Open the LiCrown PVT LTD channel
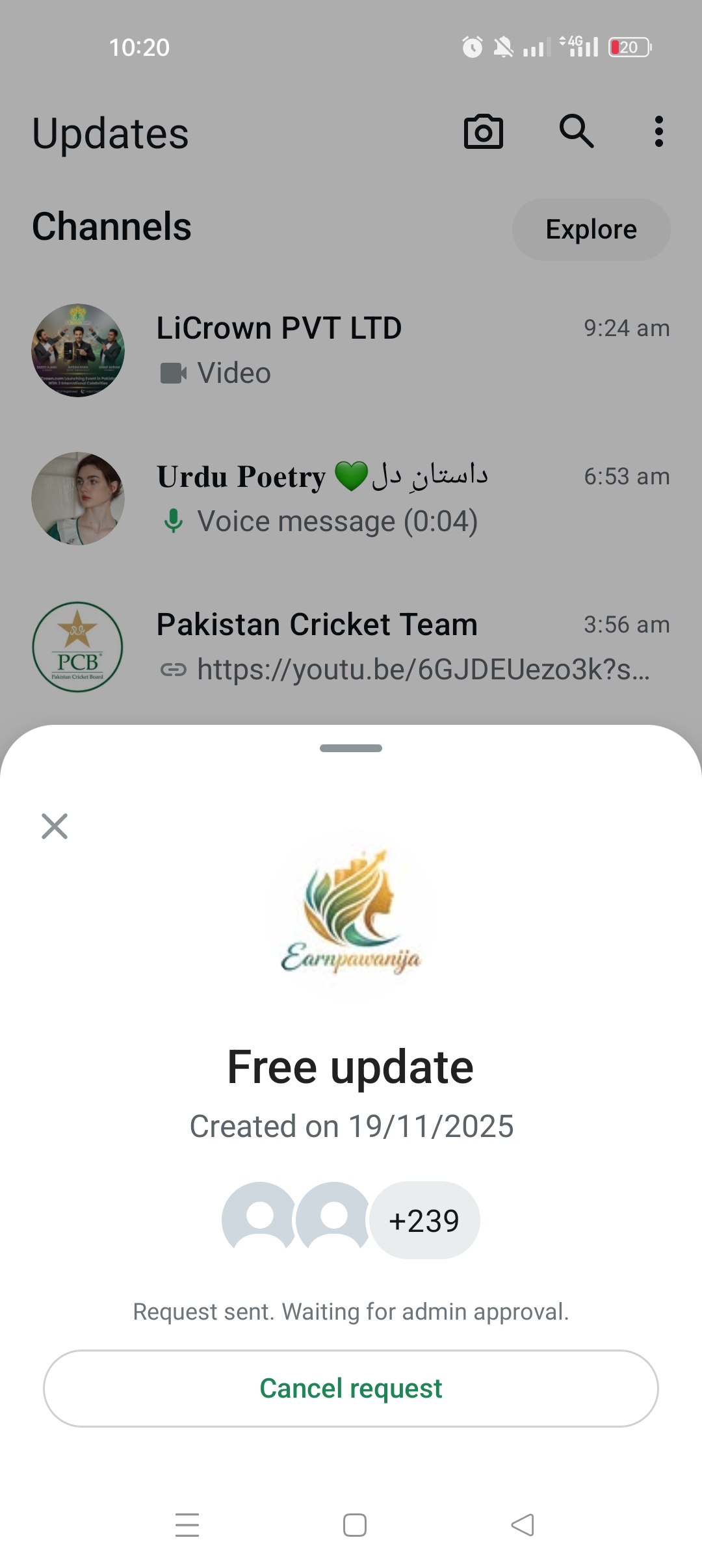The image size is (702, 1568). (x=351, y=350)
